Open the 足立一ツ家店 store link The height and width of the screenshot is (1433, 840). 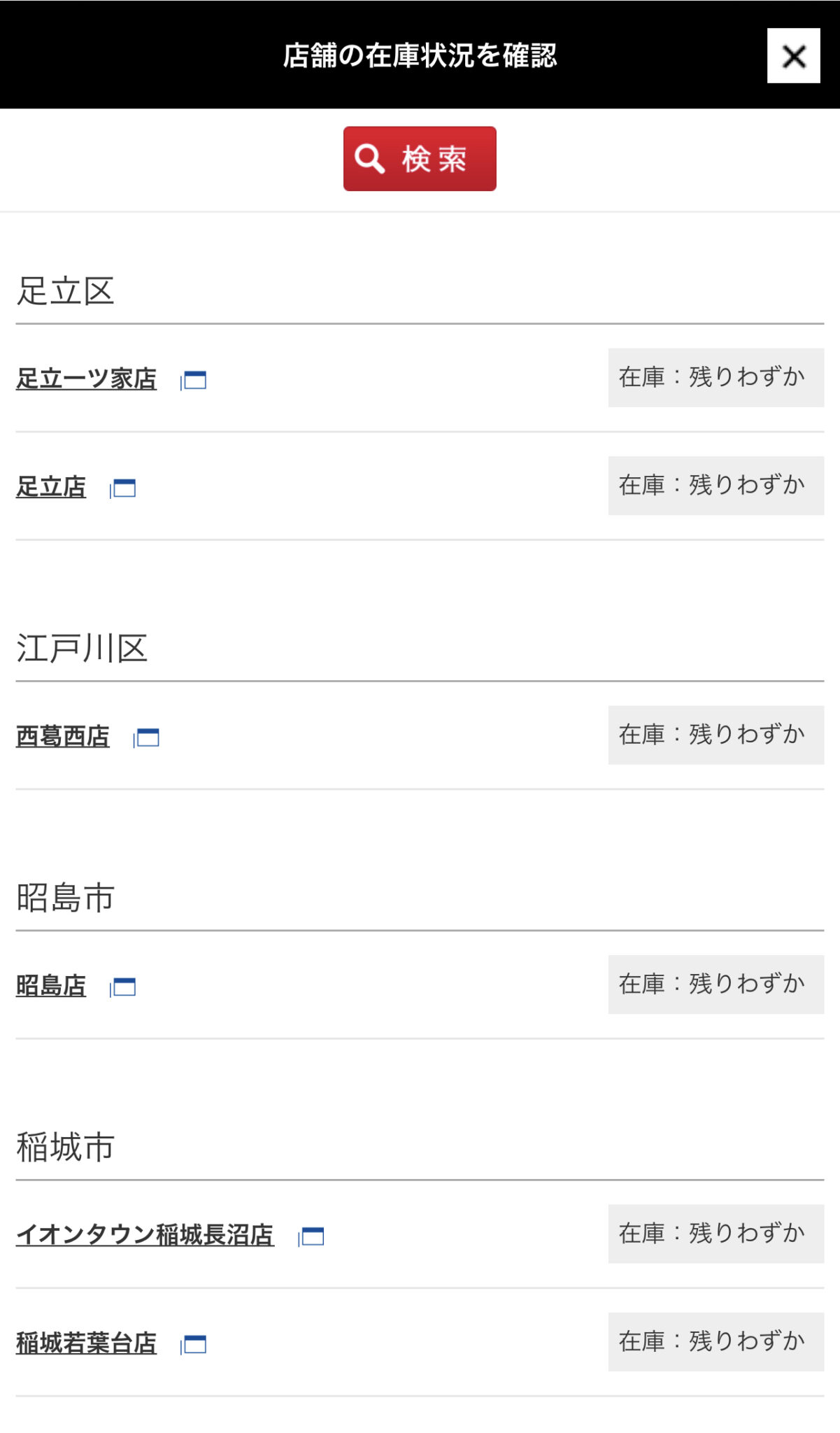point(85,378)
